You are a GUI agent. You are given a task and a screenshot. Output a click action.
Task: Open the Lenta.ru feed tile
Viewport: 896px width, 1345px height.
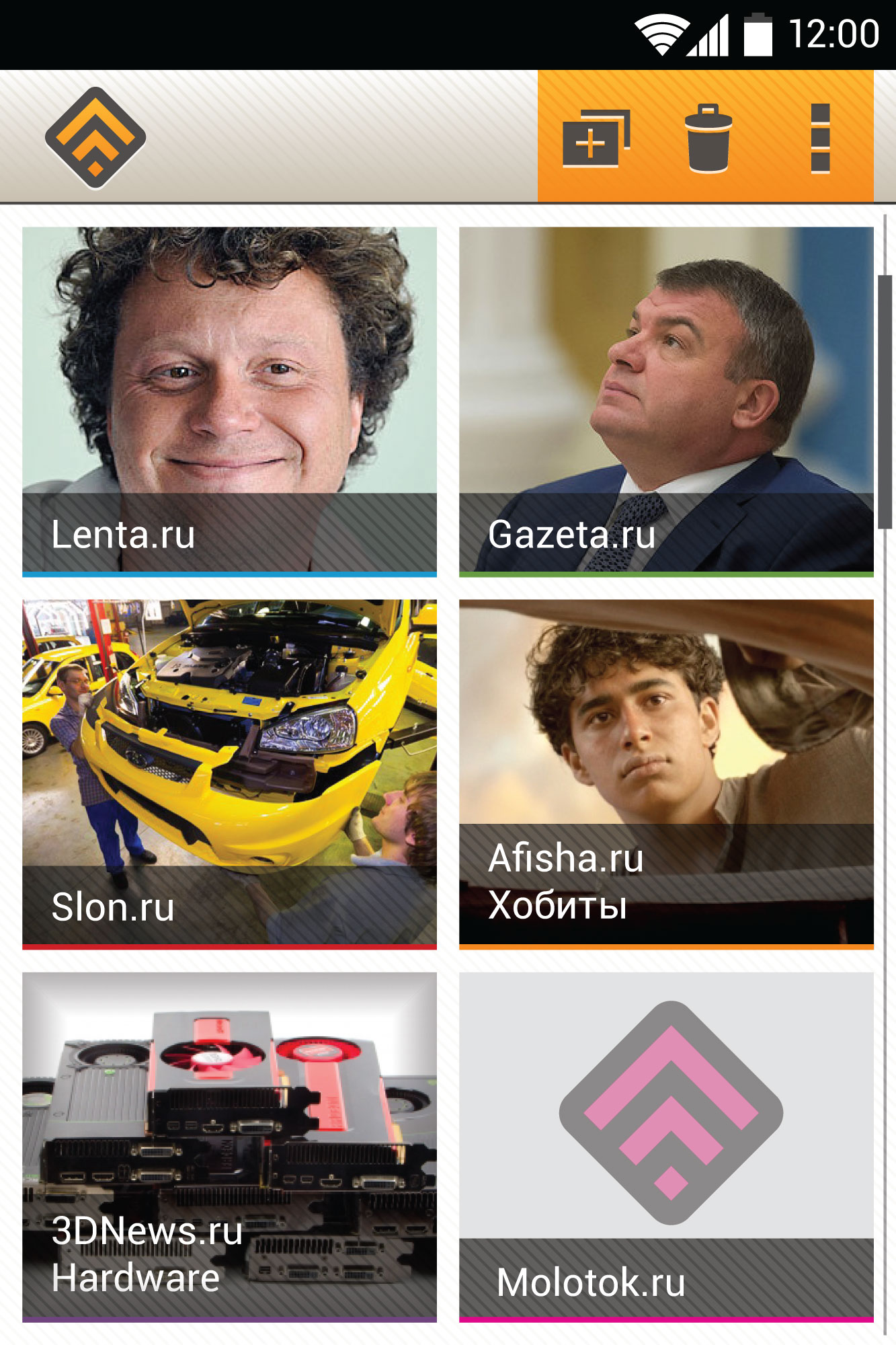(x=229, y=401)
